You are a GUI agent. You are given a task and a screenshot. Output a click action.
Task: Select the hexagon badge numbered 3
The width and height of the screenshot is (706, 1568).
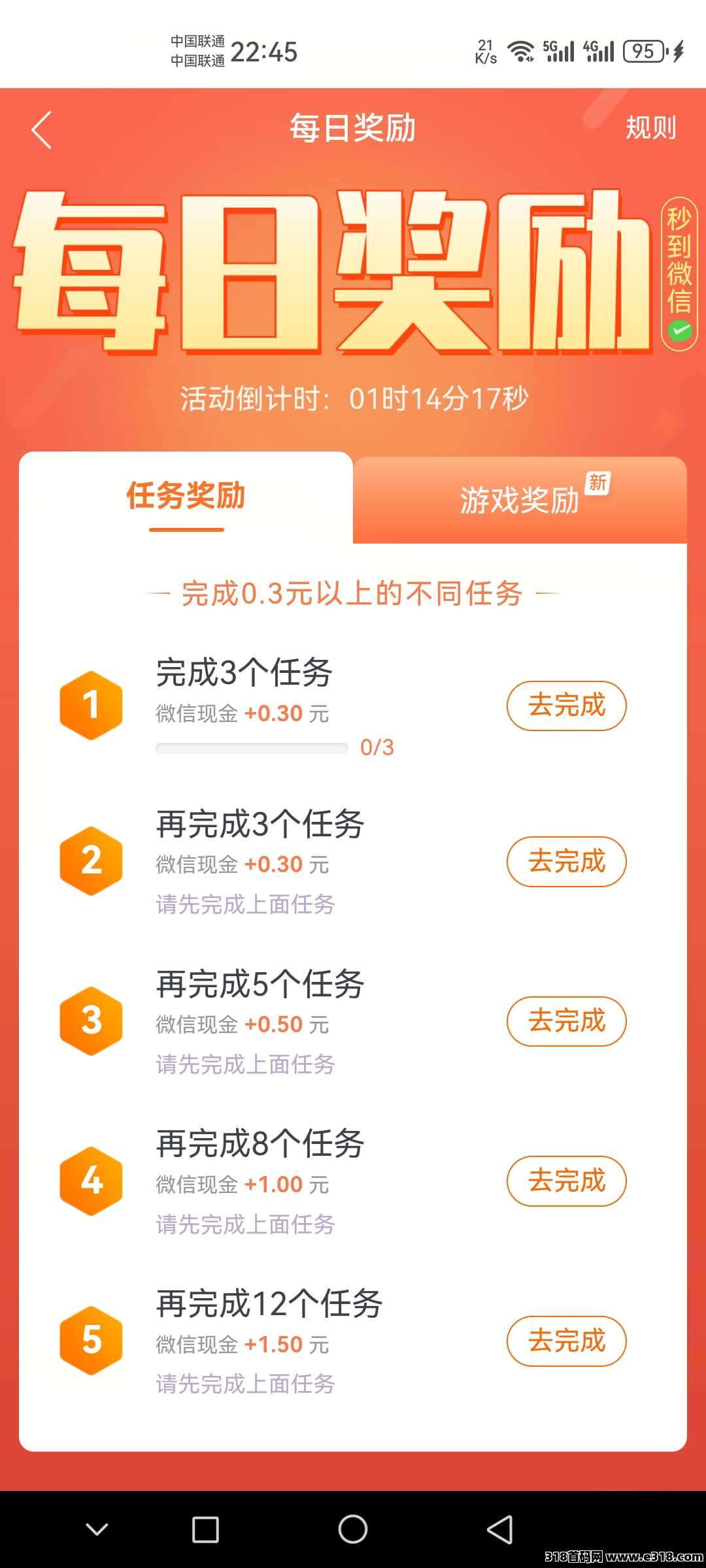(92, 1019)
